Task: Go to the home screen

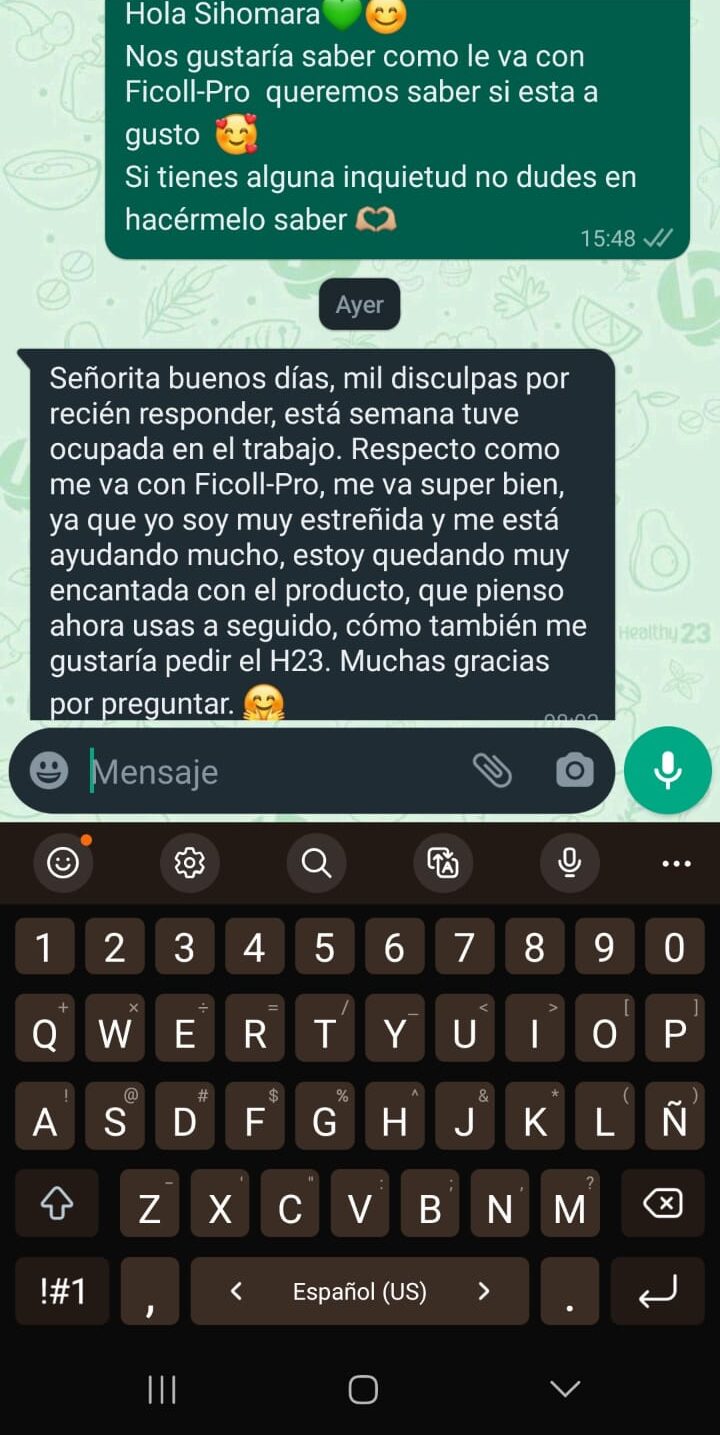Action: click(363, 1389)
